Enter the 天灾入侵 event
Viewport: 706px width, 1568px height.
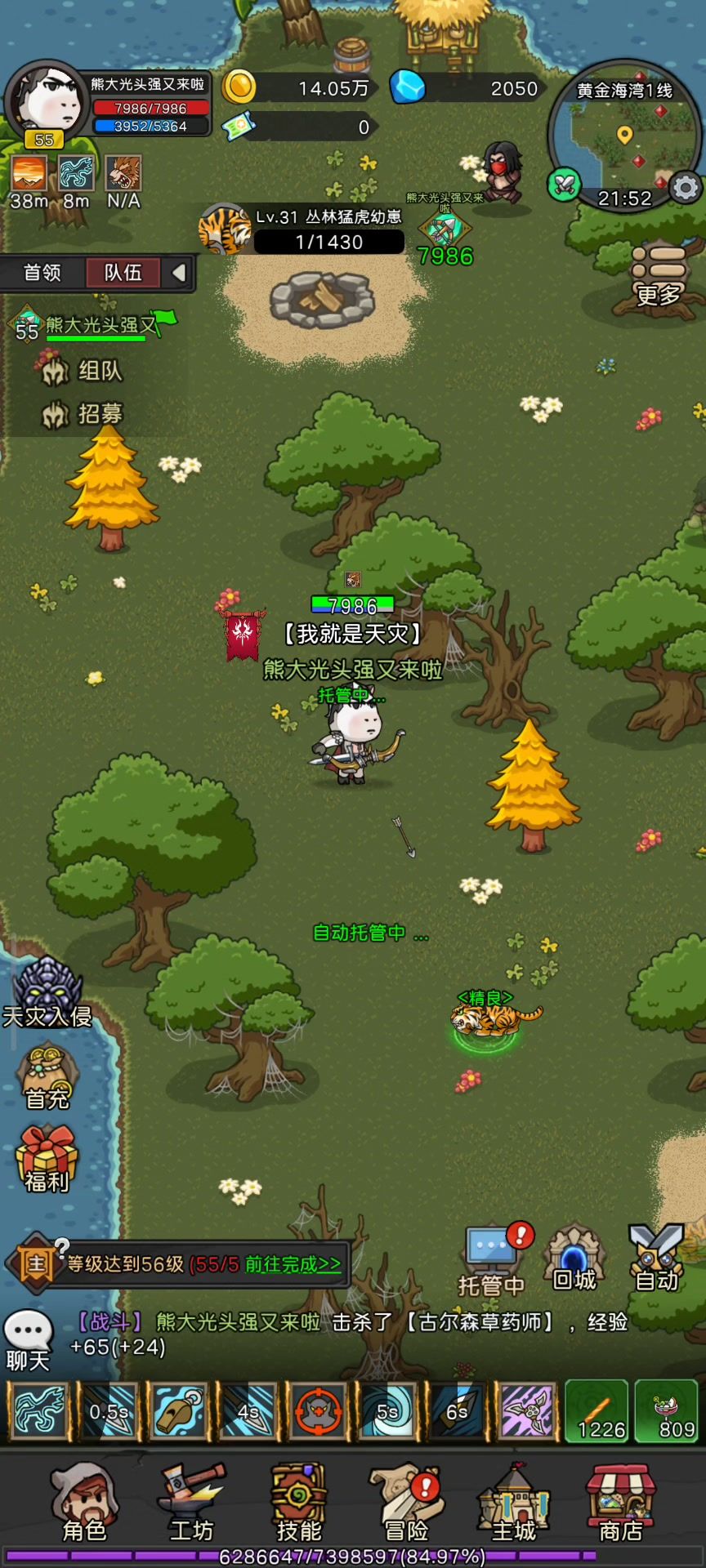pos(47,992)
